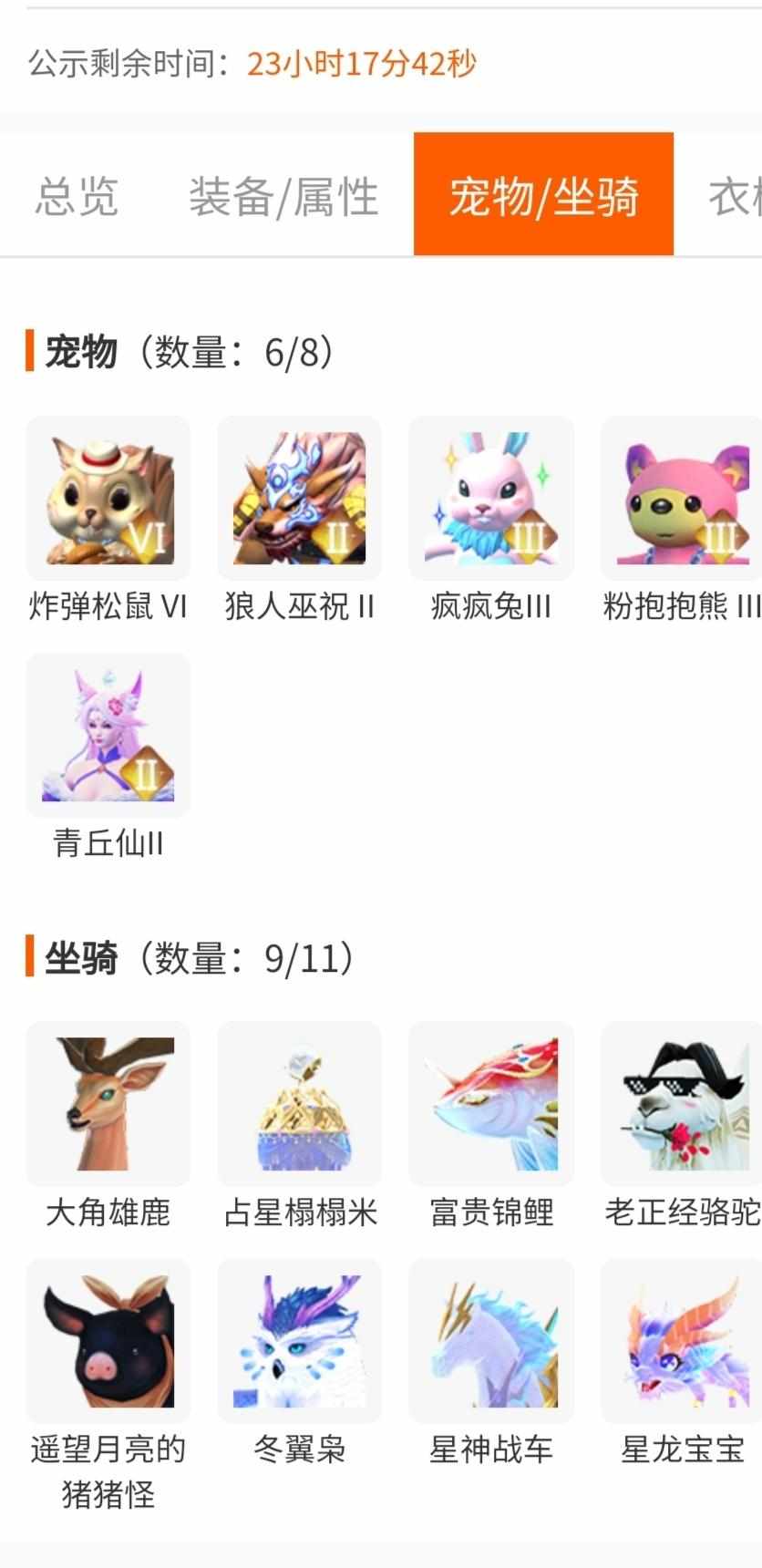View the 炸弹松鼠 VI pet

click(108, 499)
